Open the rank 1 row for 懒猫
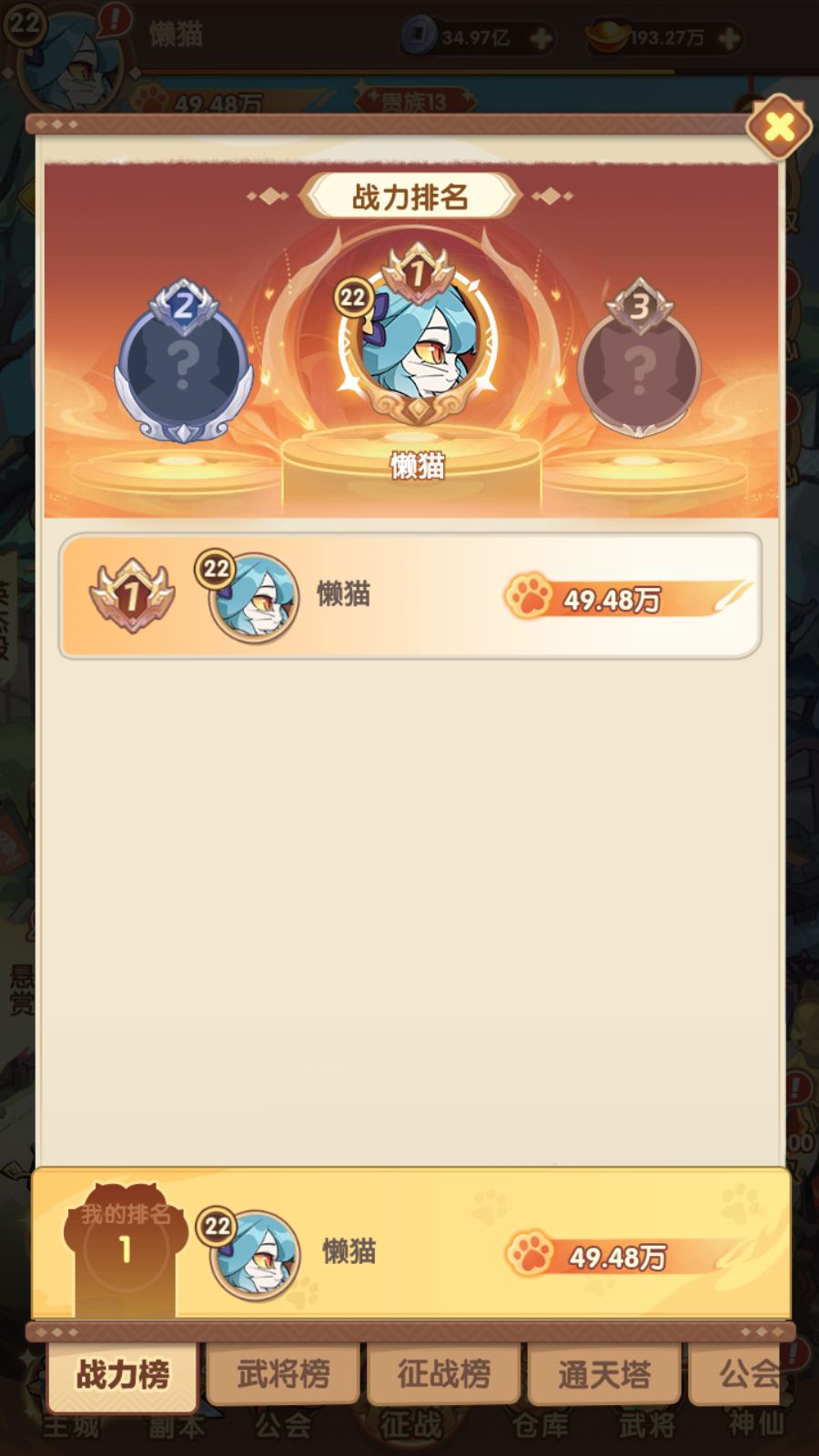The height and width of the screenshot is (1456, 819). point(409,596)
